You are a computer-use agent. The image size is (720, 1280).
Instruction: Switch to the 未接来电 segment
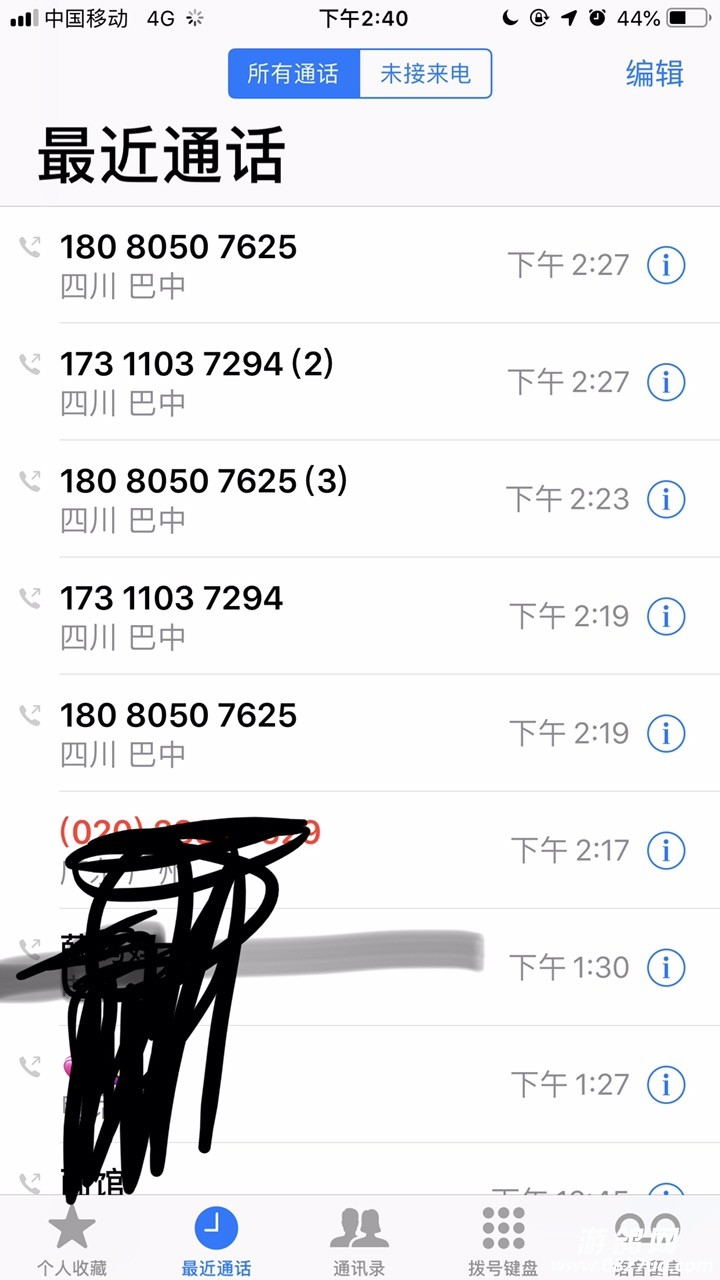(x=425, y=74)
